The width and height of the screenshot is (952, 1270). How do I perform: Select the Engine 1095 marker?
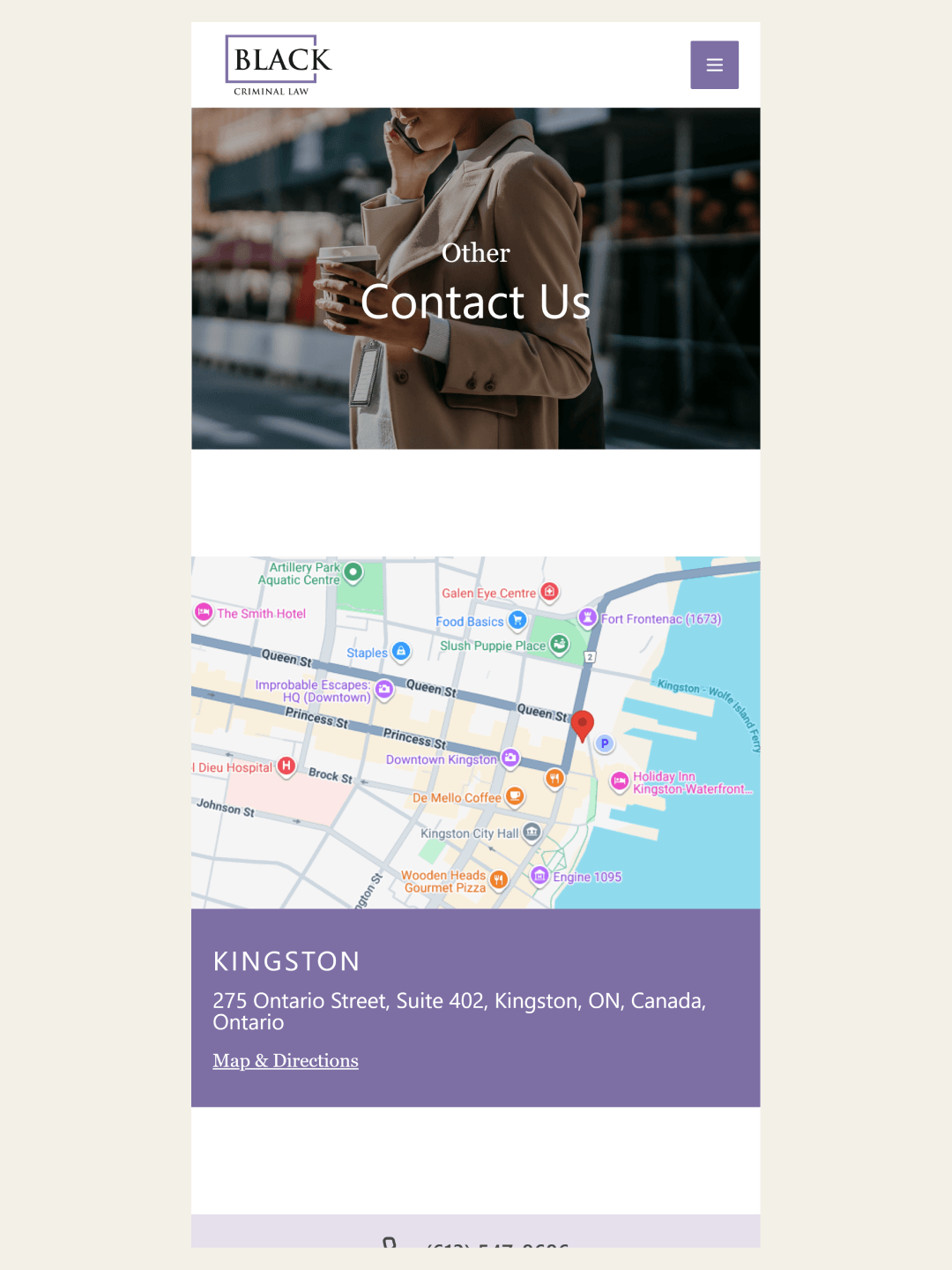(x=540, y=875)
